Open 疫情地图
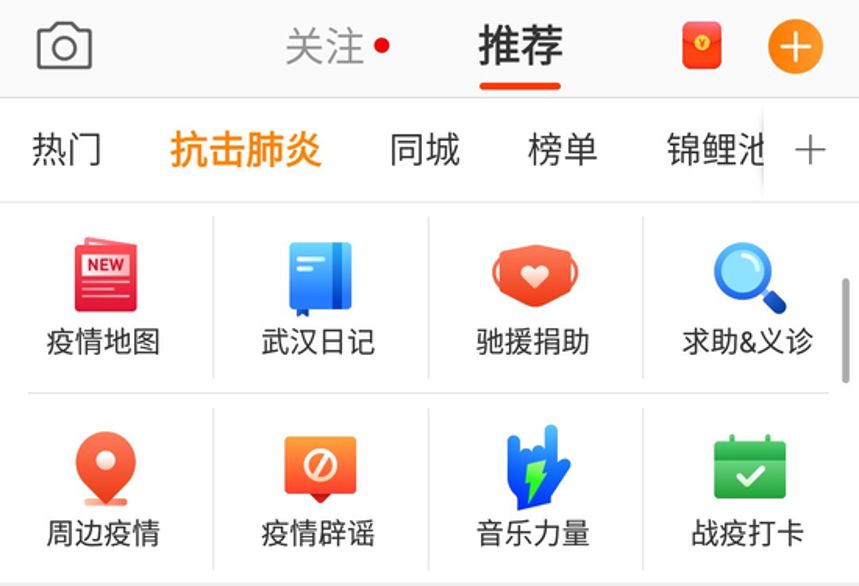This screenshot has height=586, width=859. pos(104,297)
